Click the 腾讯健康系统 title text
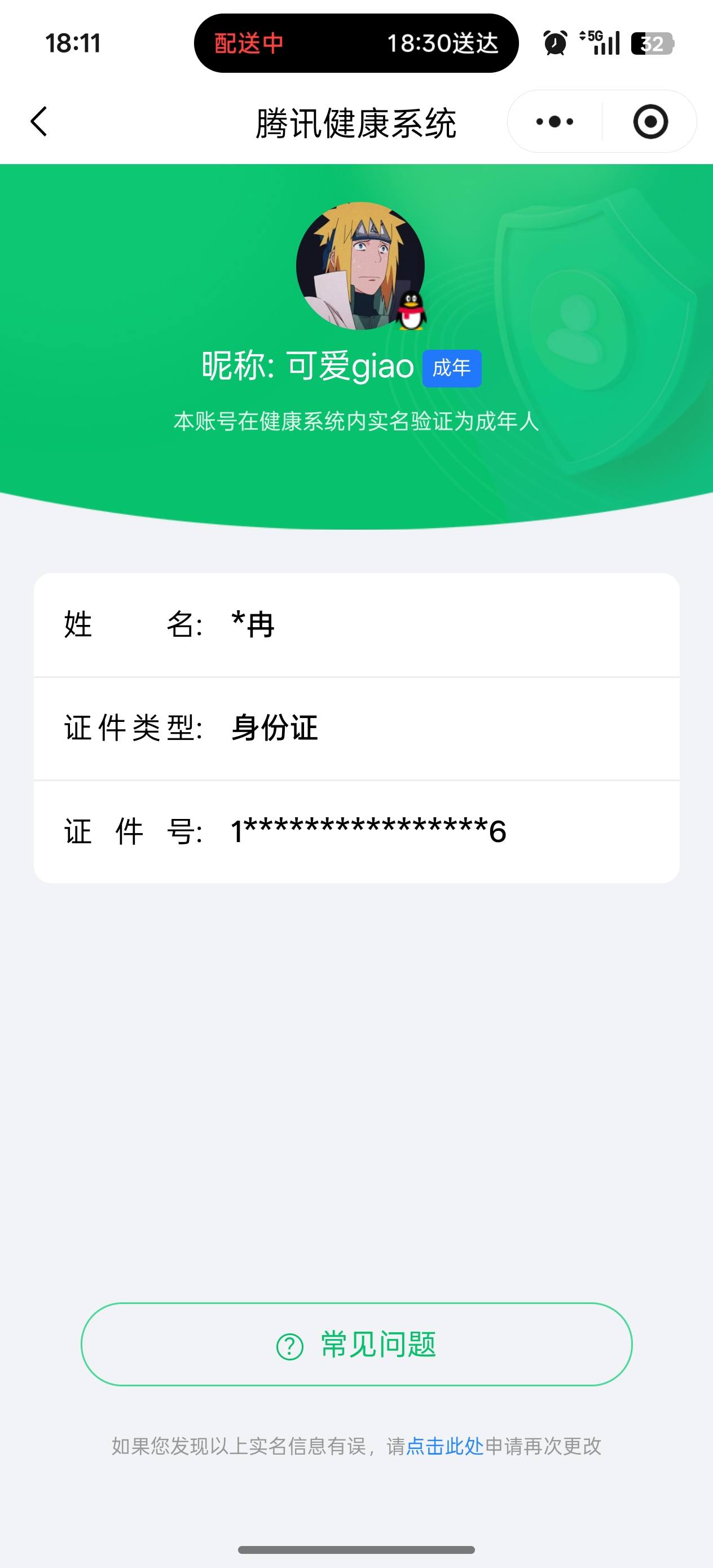The image size is (713, 1568). (x=356, y=122)
